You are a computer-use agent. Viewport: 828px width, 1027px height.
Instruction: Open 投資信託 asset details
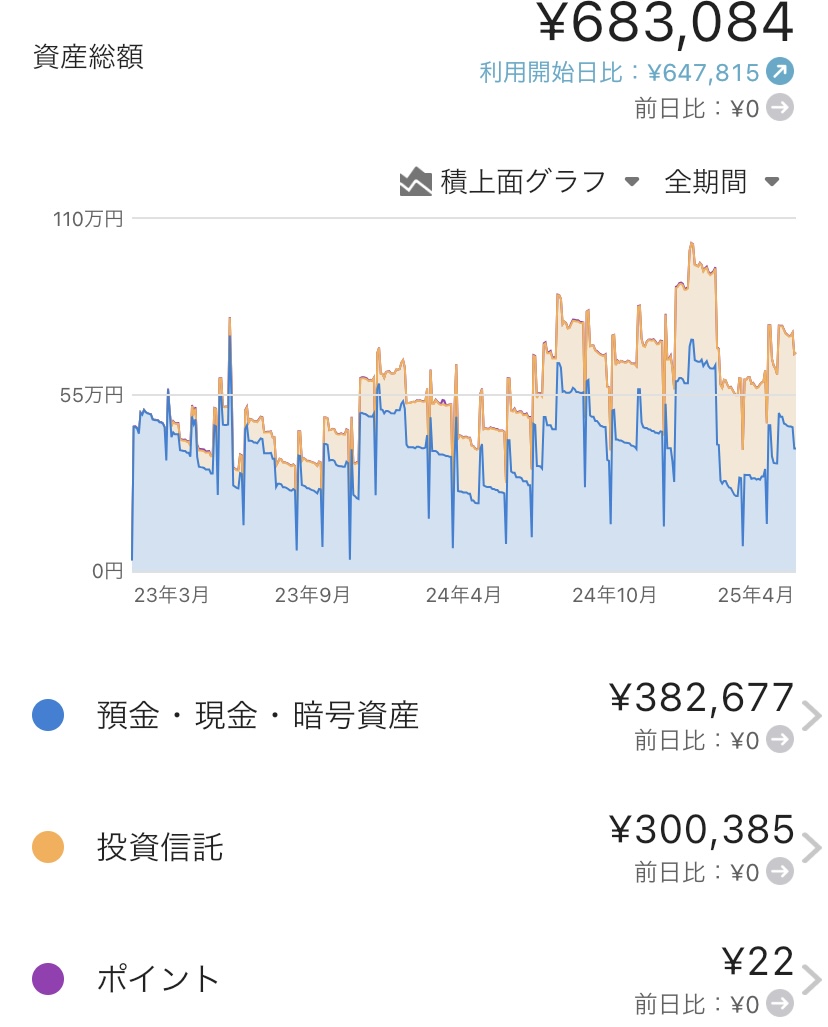pos(811,848)
